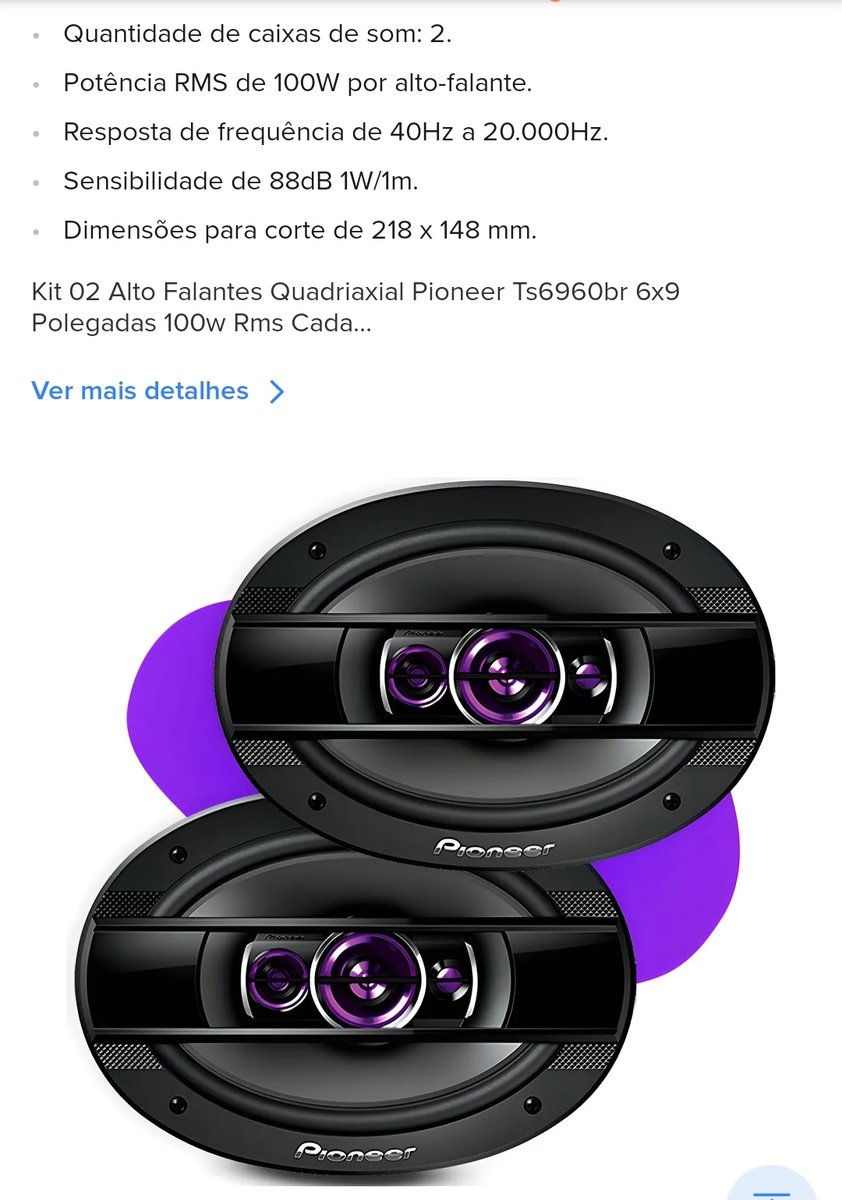Tap the round floating button
The height and width of the screenshot is (1200, 842).
[772, 1188]
